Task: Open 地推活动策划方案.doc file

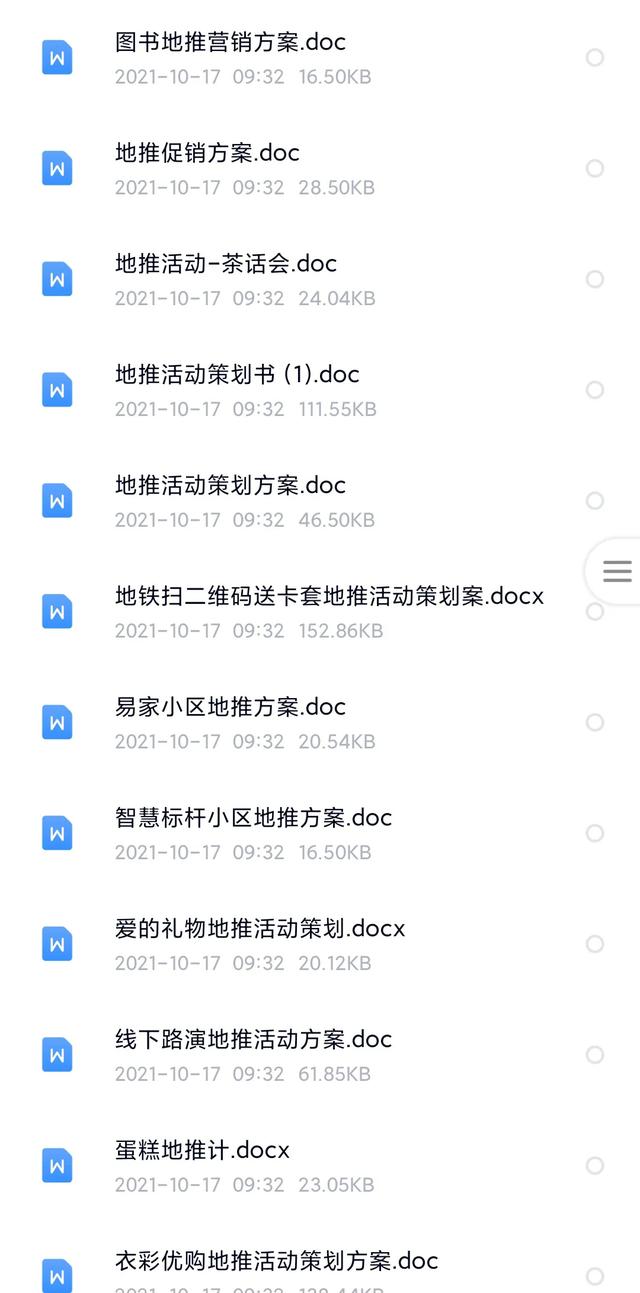Action: pyautogui.click(x=230, y=486)
